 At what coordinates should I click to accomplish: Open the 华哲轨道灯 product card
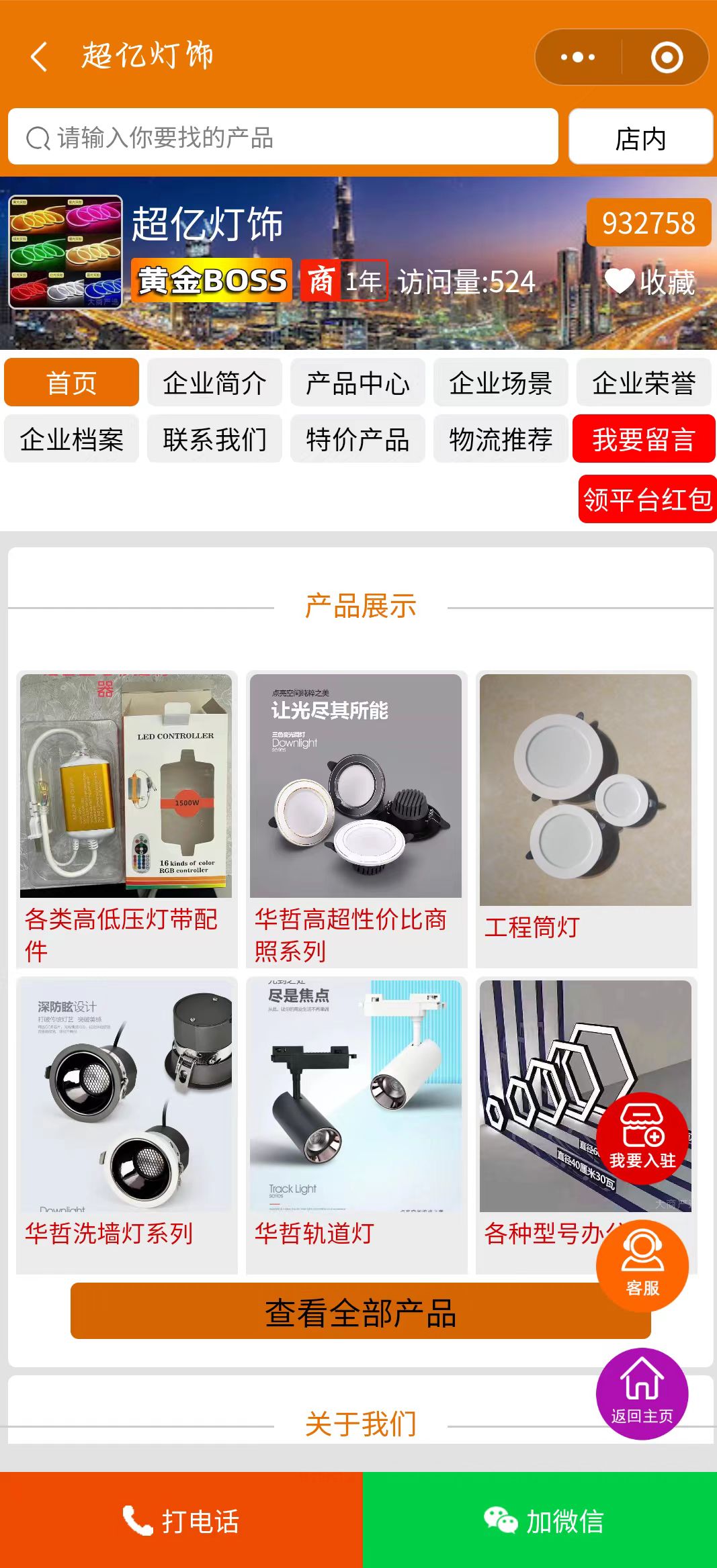pos(356,1123)
